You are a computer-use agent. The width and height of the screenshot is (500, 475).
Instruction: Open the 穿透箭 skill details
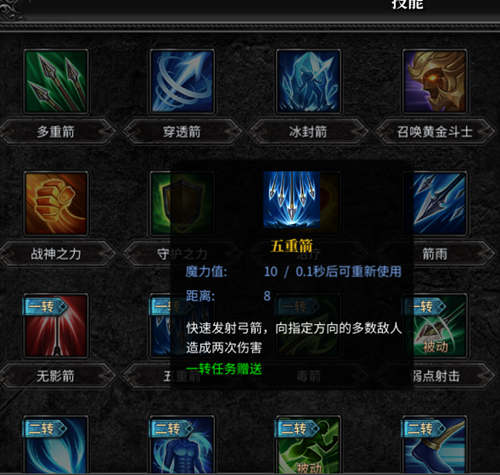182,82
